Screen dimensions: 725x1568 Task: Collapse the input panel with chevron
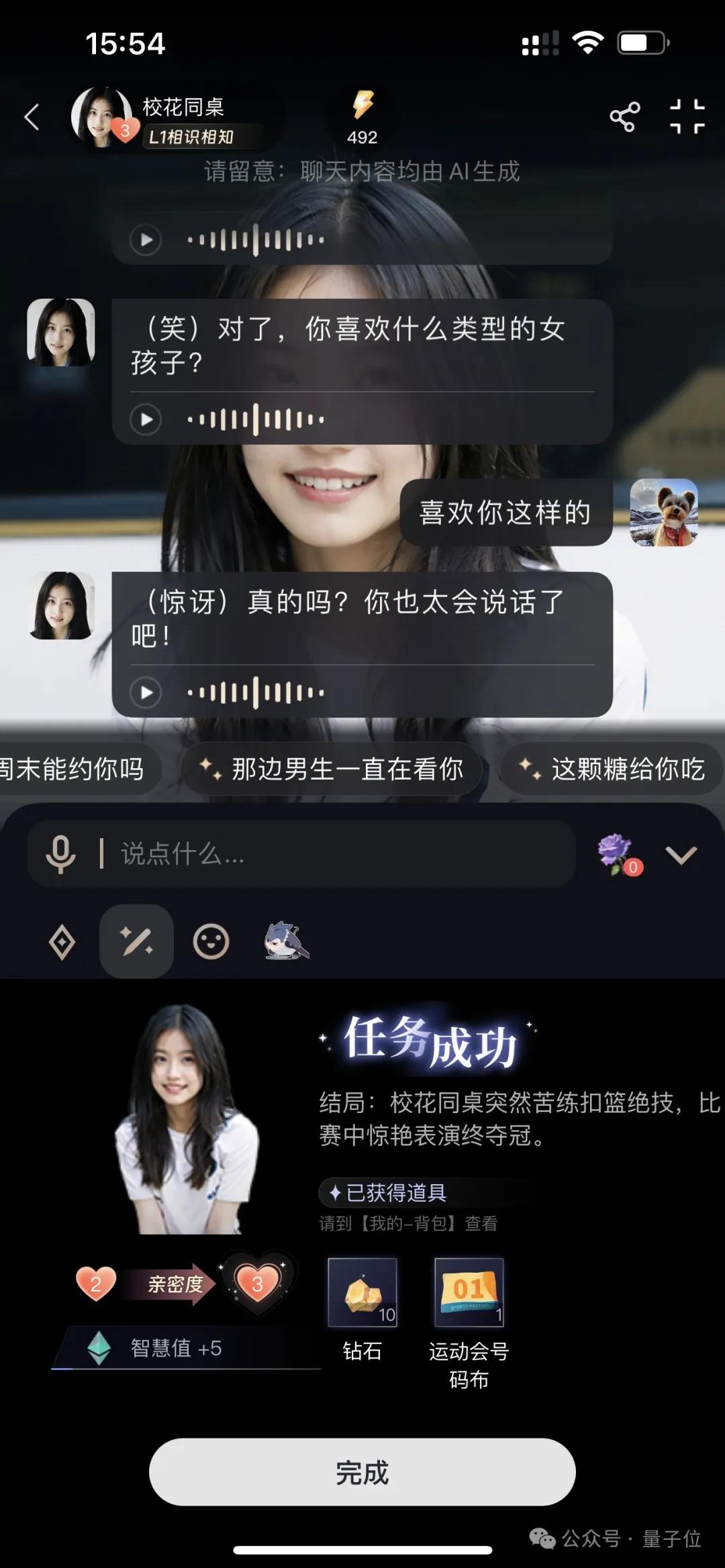pos(681,855)
